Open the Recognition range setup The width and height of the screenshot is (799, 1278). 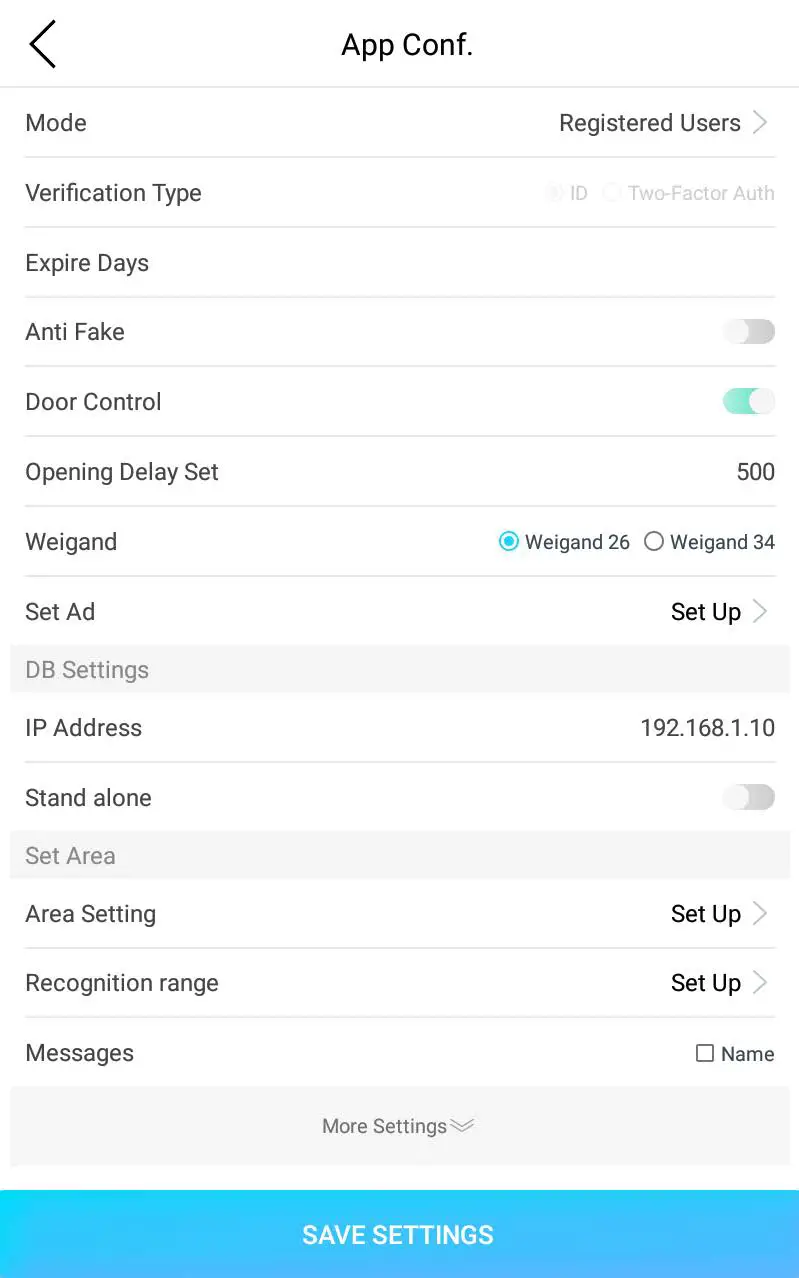coord(718,983)
